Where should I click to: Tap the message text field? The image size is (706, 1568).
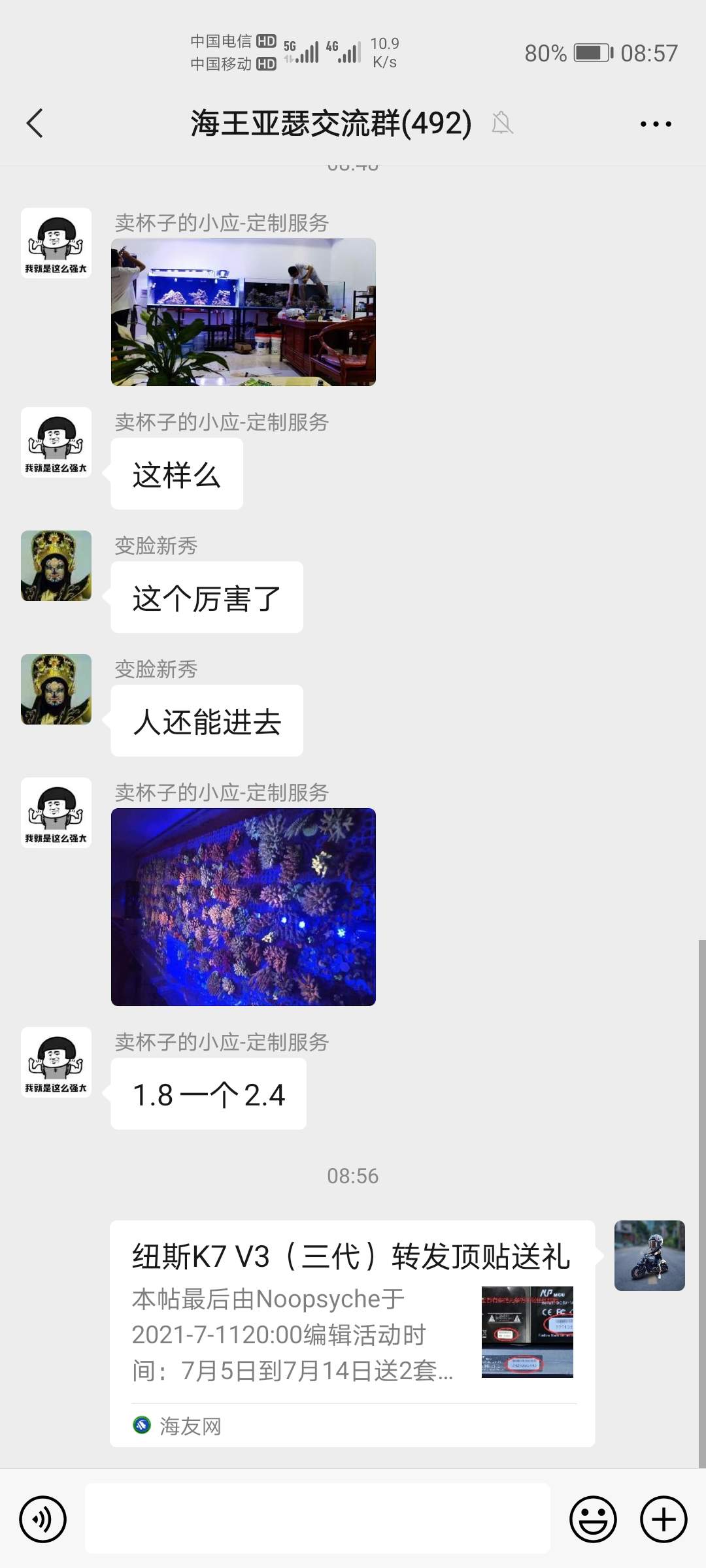coord(318,1519)
